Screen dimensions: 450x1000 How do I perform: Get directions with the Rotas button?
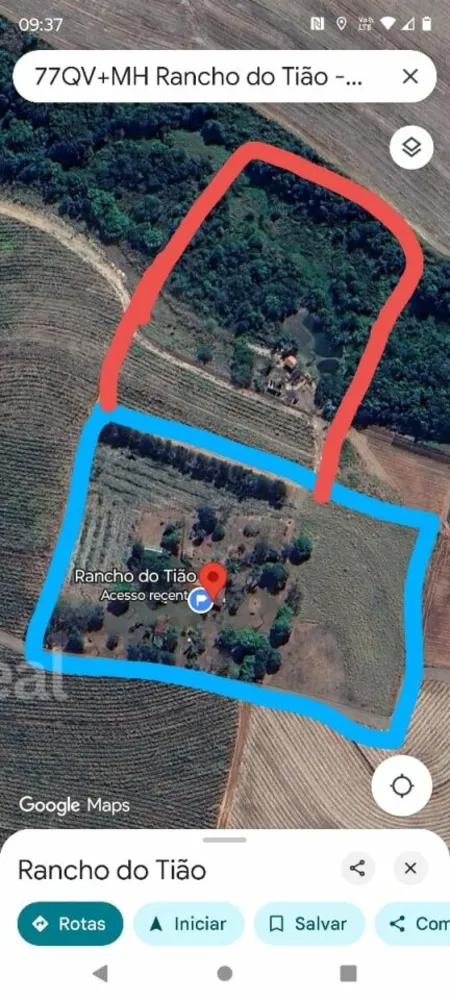tap(70, 923)
